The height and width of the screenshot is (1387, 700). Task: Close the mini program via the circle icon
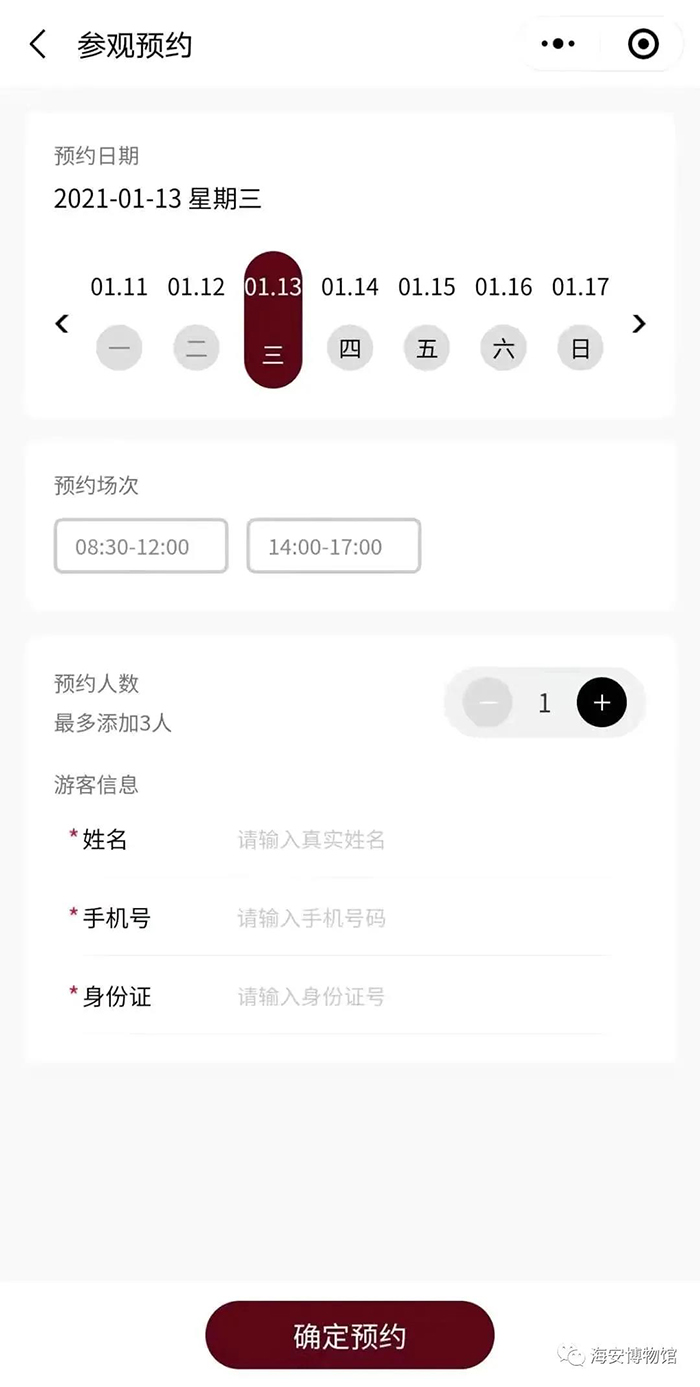tap(643, 44)
